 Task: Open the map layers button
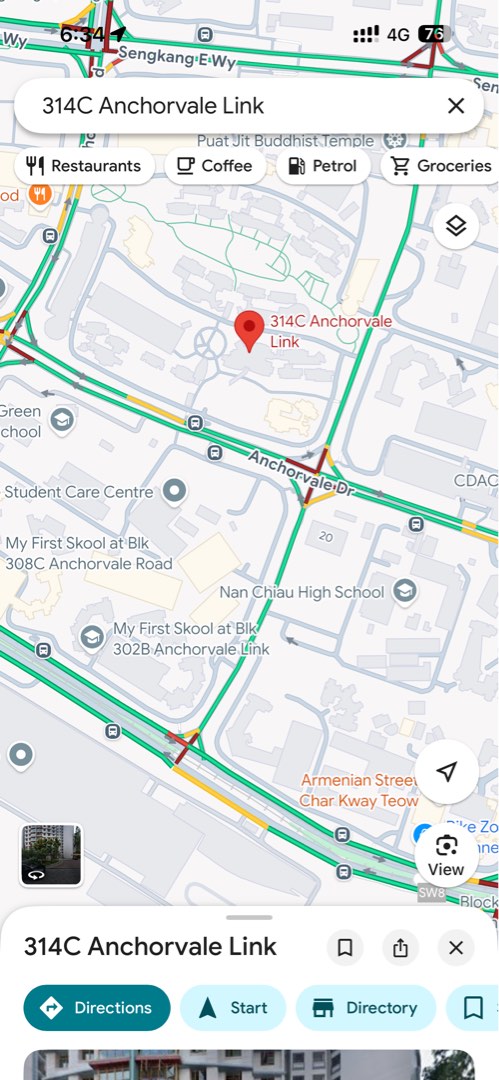[456, 226]
